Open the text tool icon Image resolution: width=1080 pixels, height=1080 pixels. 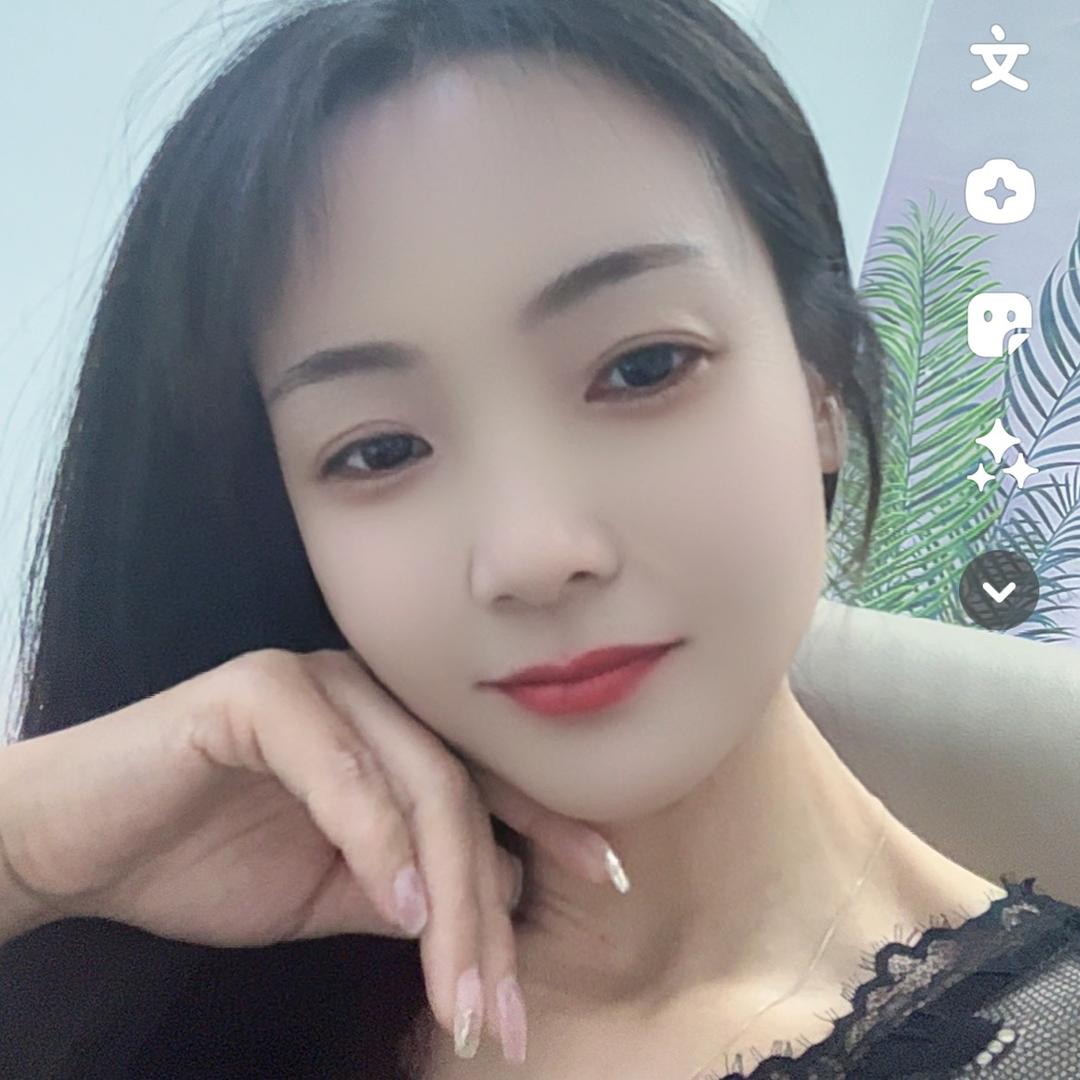click(x=999, y=59)
